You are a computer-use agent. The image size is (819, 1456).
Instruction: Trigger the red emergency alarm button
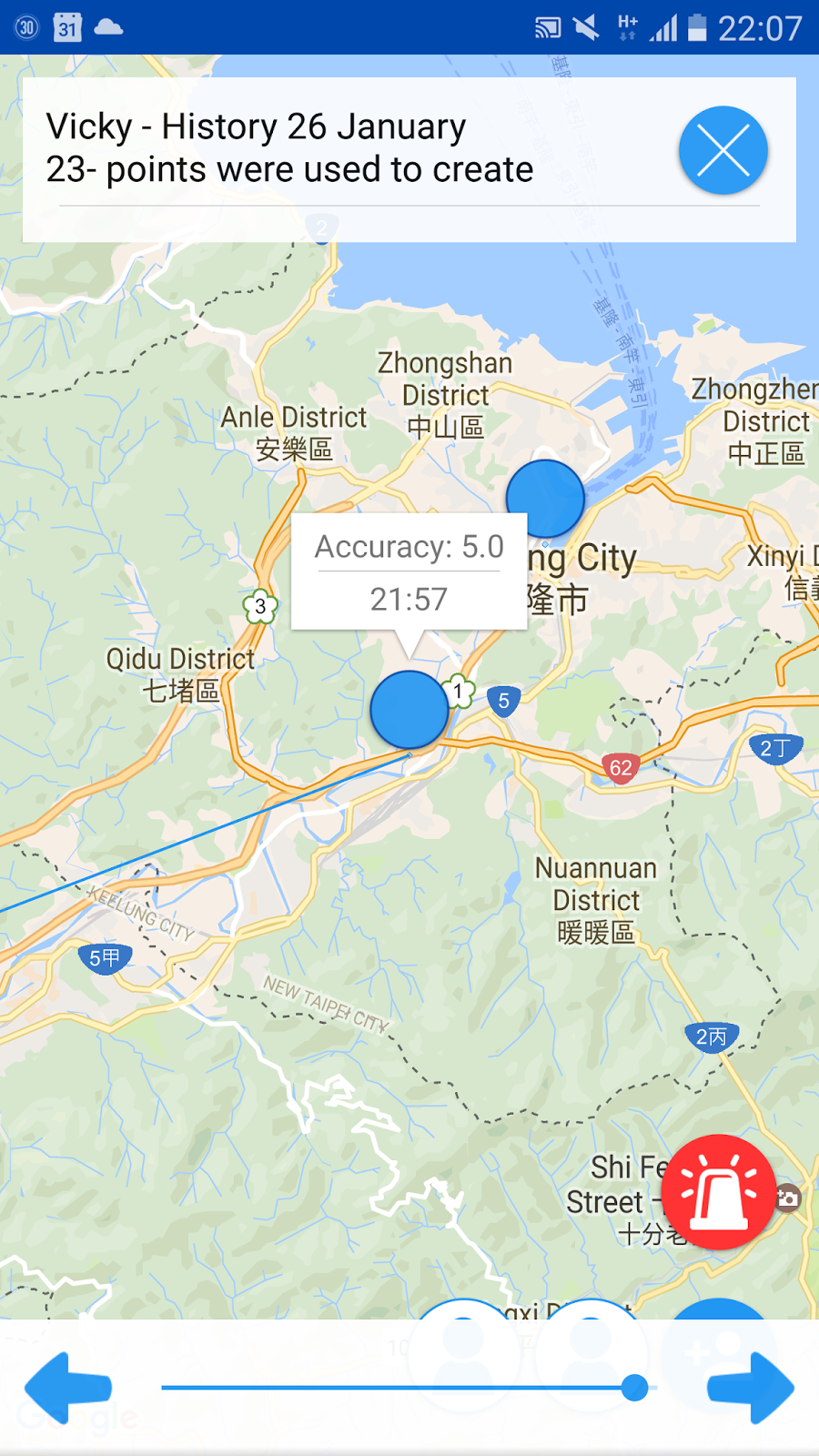(719, 1192)
